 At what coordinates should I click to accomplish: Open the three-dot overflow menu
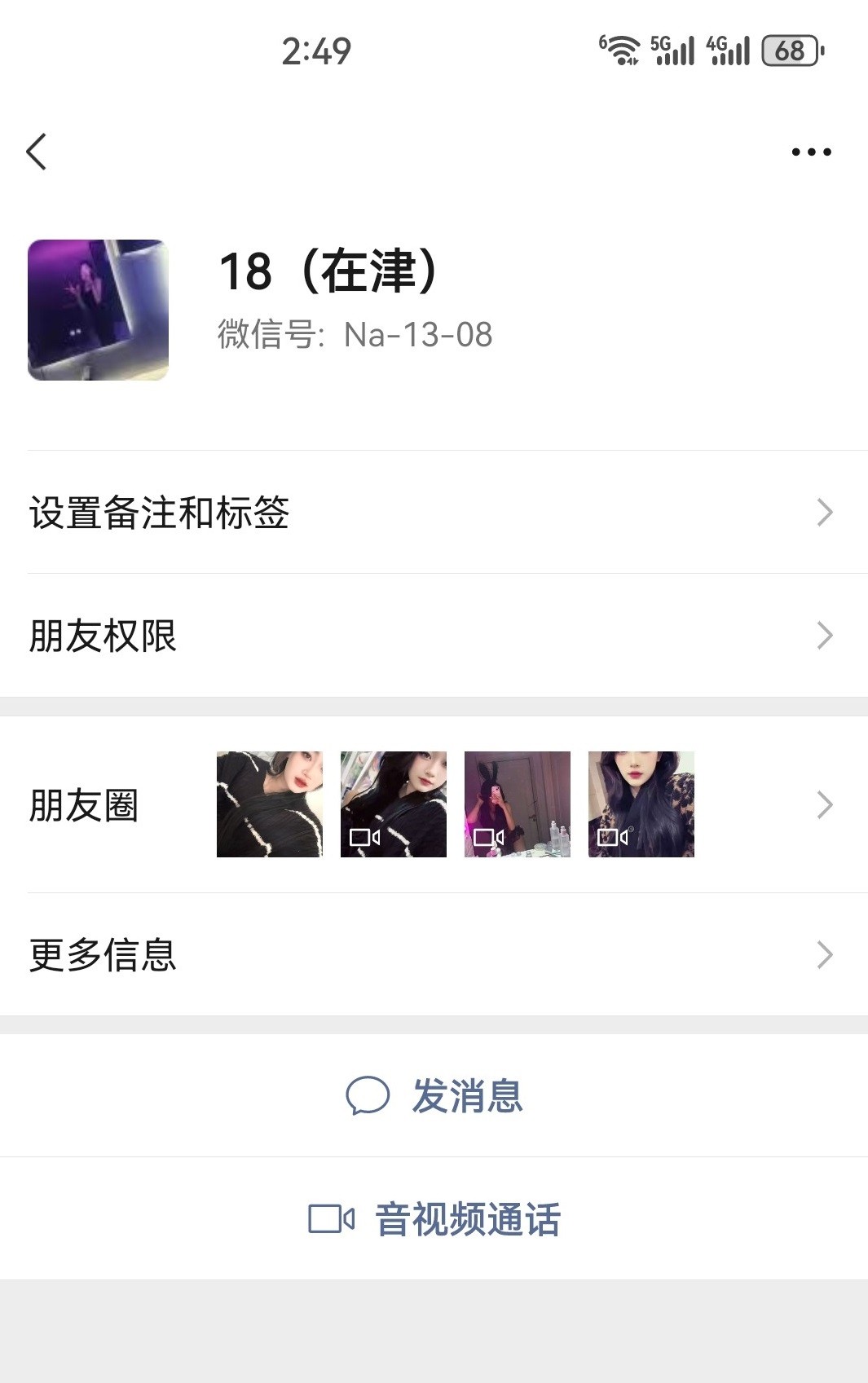(x=811, y=152)
